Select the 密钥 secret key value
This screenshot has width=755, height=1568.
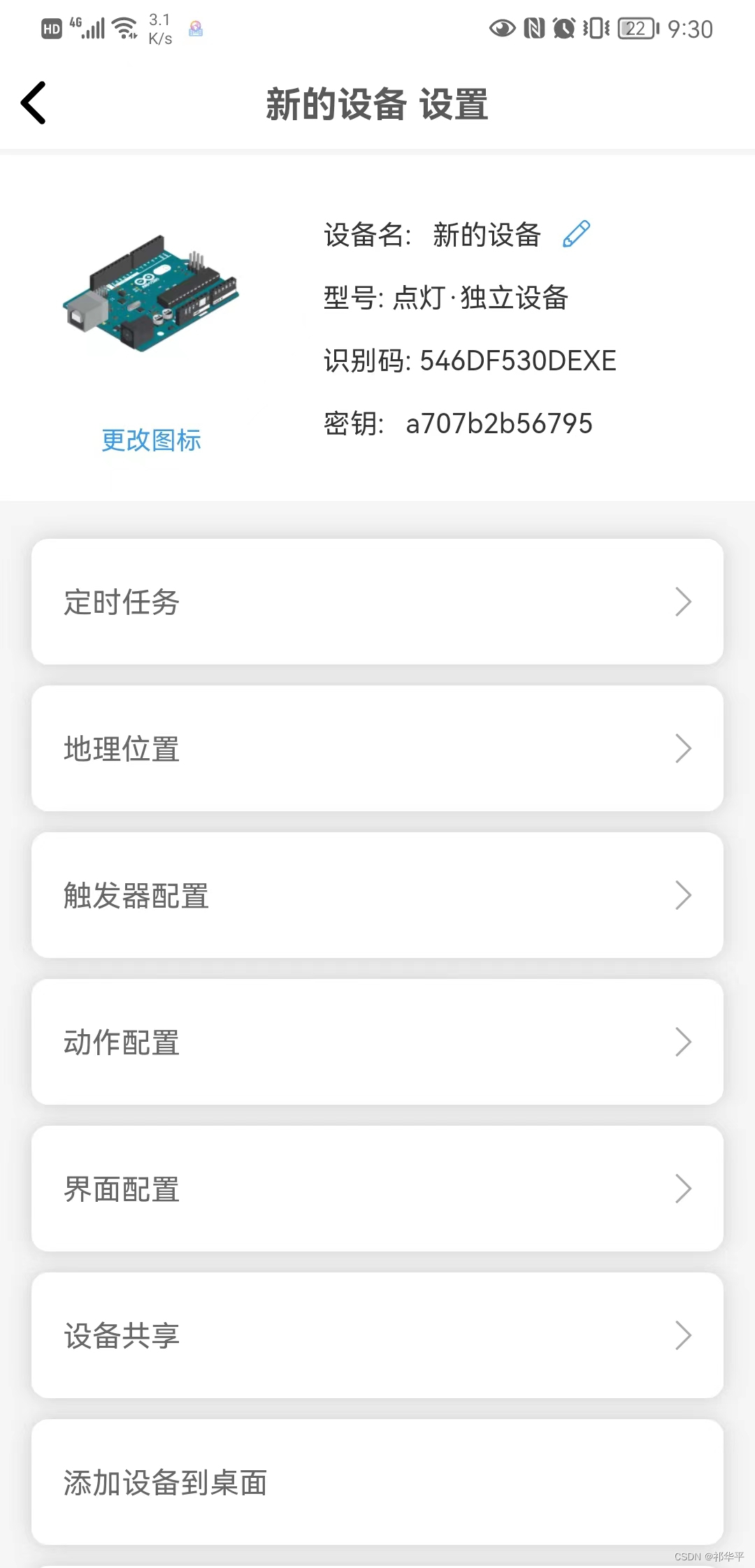[x=498, y=422]
